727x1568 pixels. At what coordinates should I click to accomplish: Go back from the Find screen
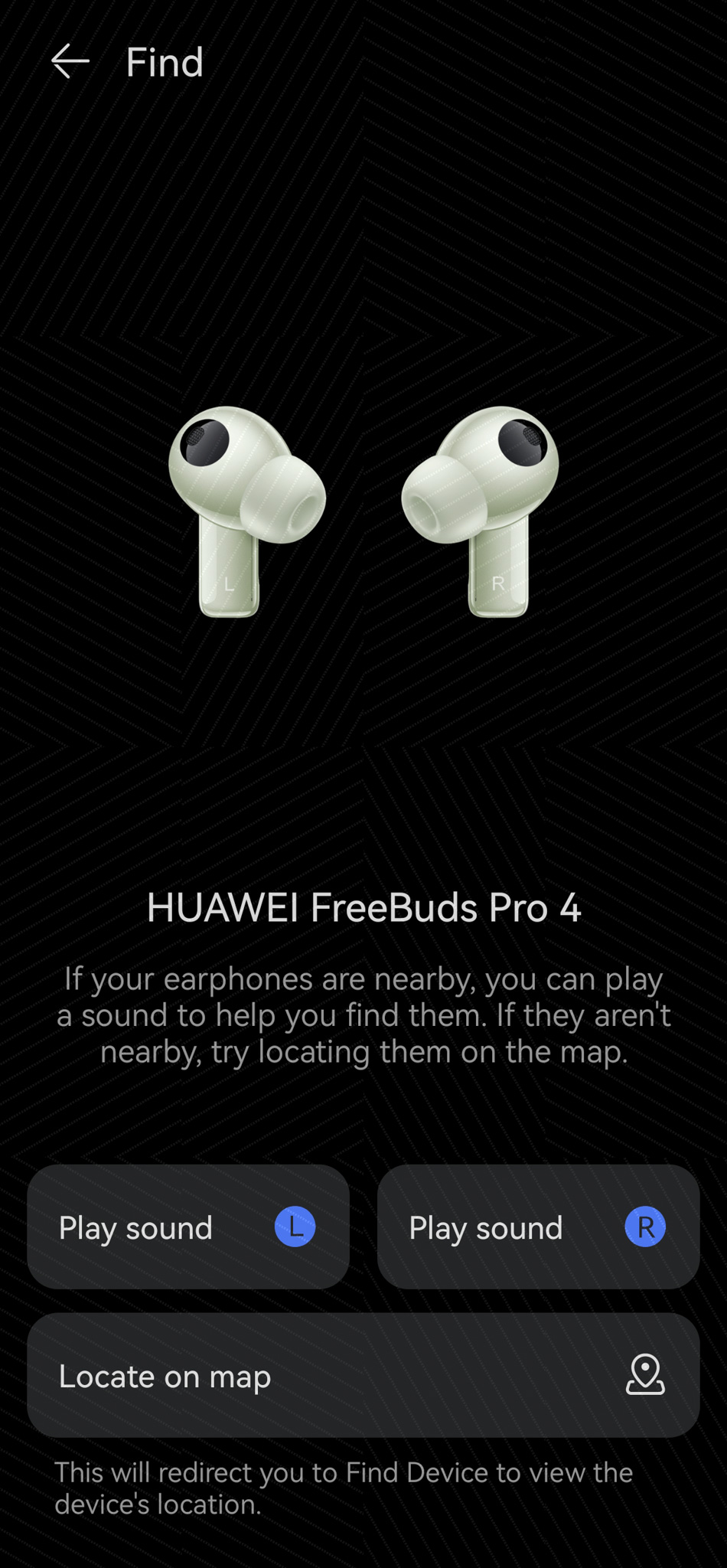click(70, 61)
